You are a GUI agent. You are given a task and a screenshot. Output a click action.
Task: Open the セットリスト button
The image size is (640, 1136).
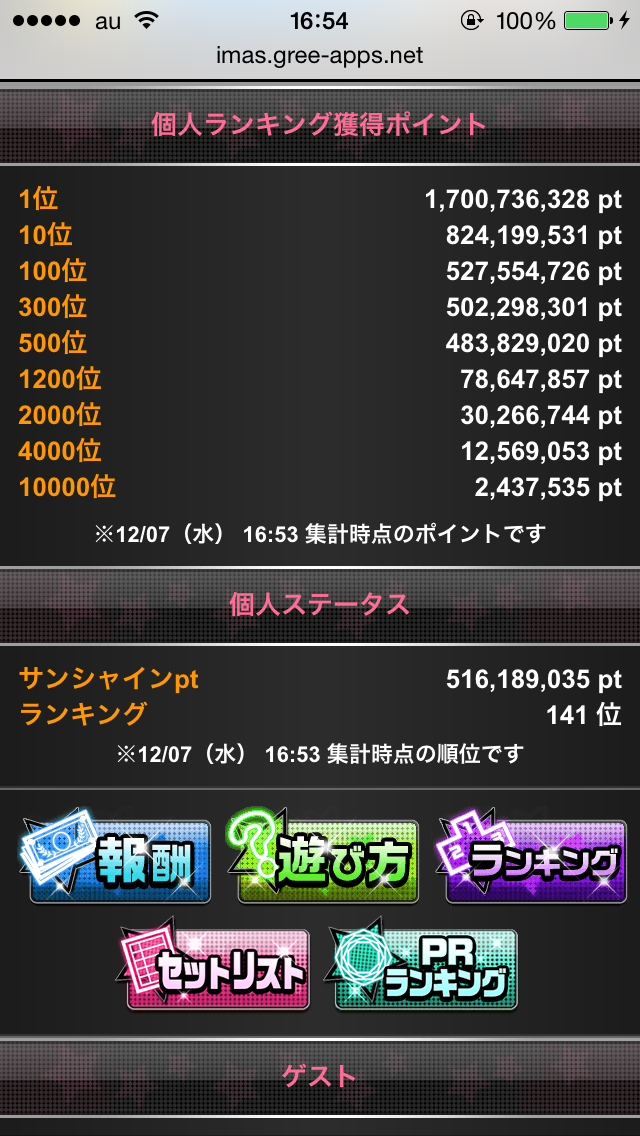coord(215,968)
